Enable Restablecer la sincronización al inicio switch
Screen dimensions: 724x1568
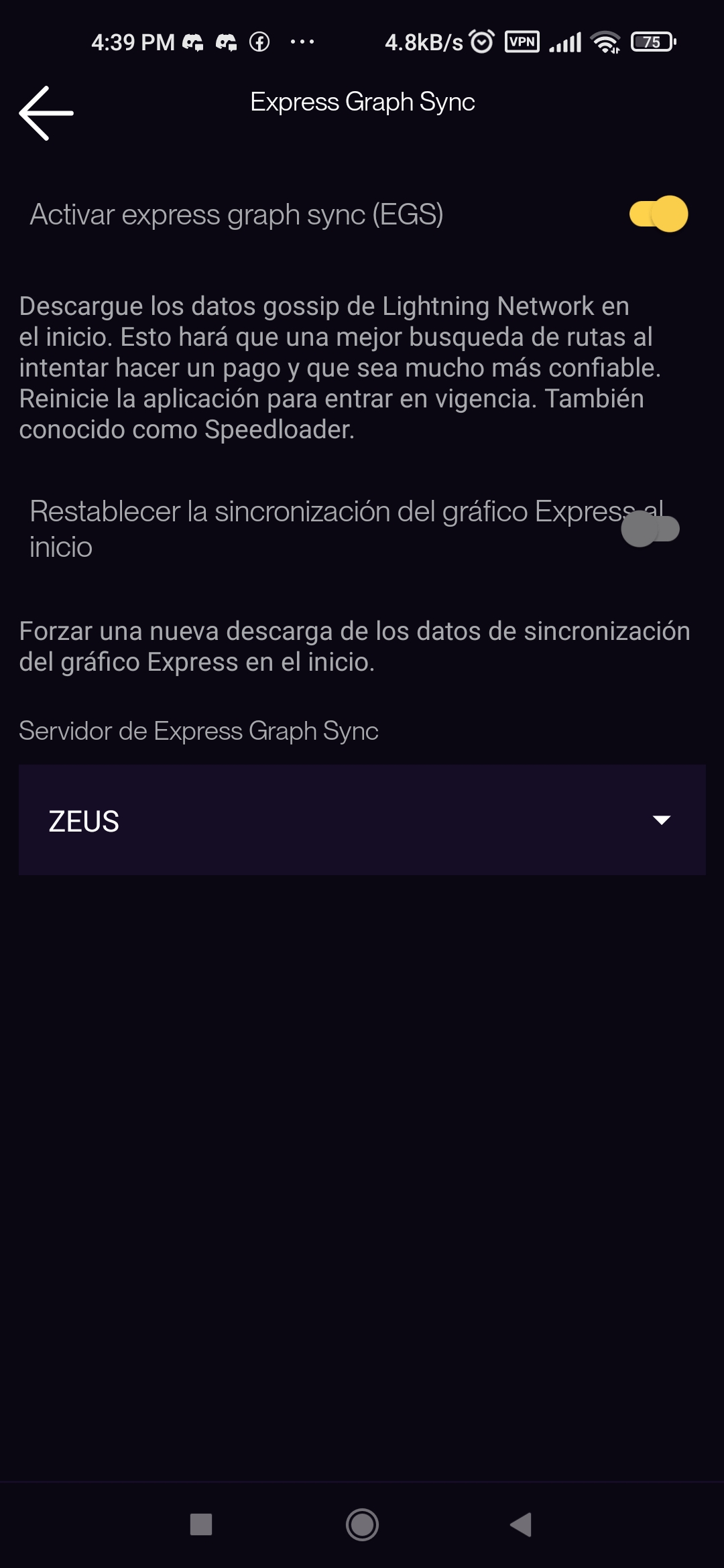(650, 529)
